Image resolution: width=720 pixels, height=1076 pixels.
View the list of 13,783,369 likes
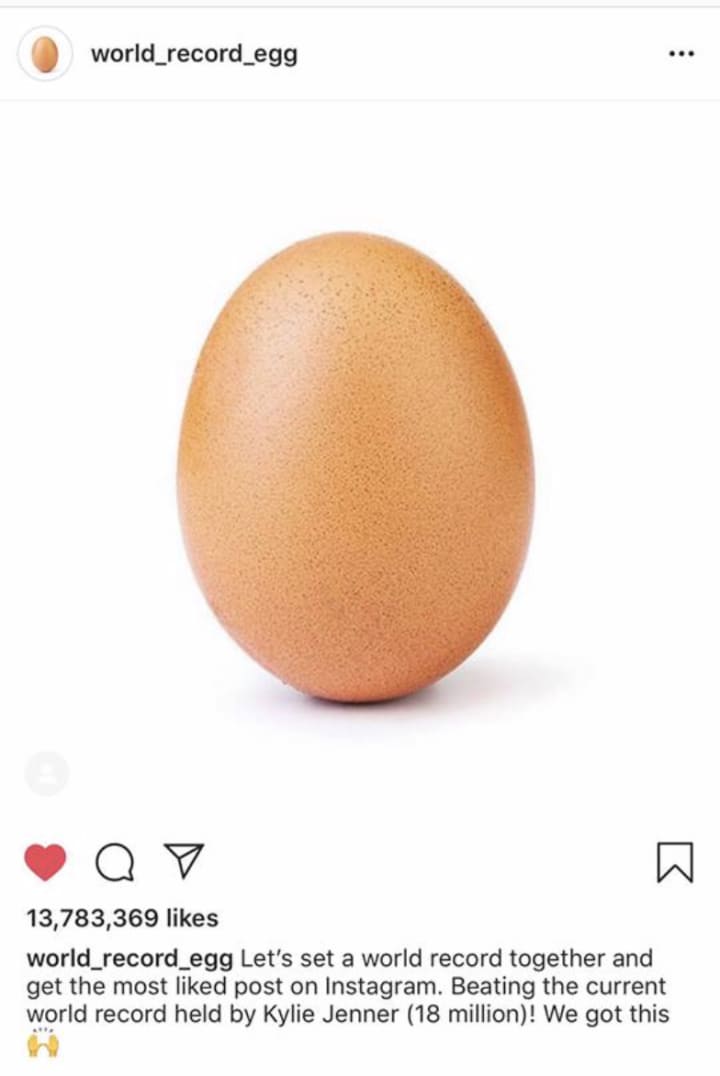(122, 917)
